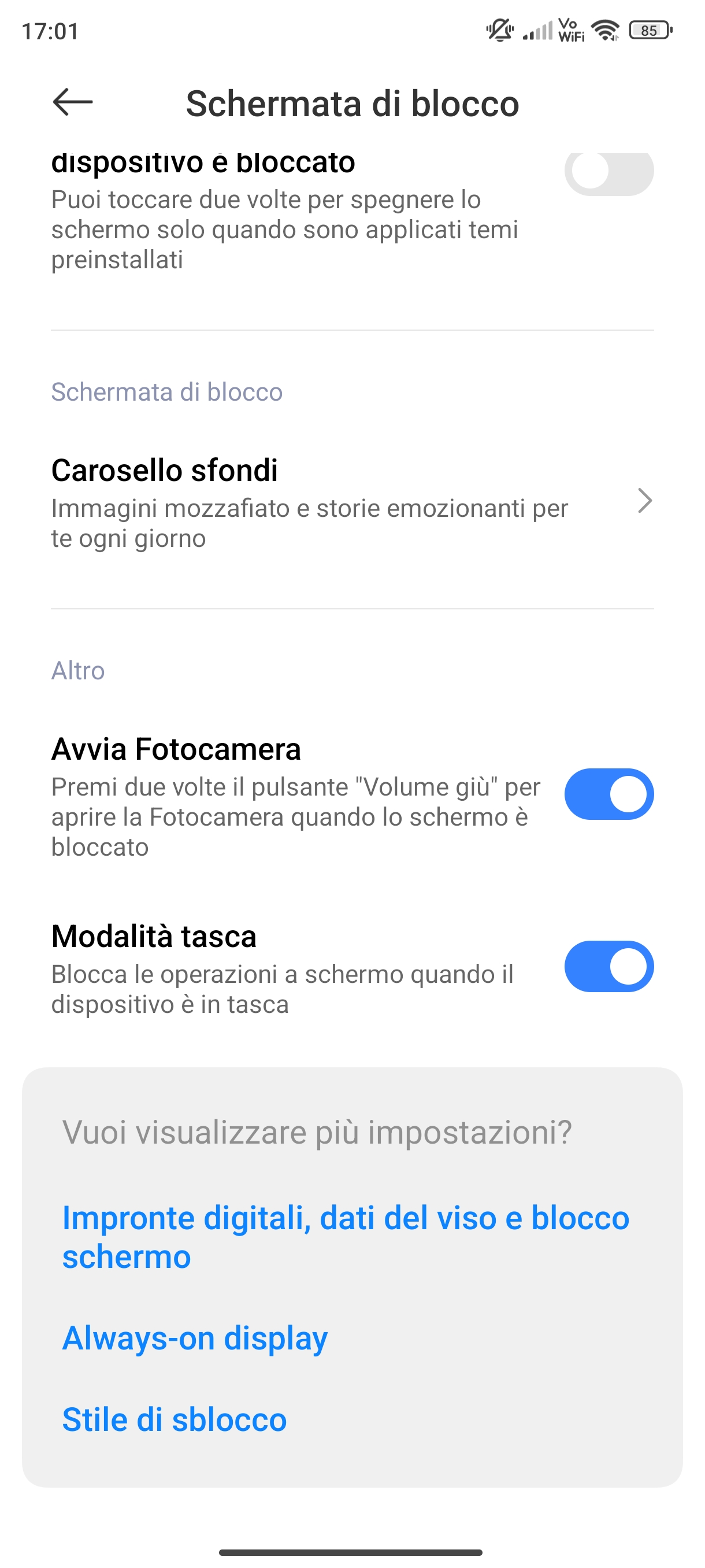Open Always-on display settings link
Image resolution: width=705 pixels, height=1568 pixels.
pos(195,1338)
